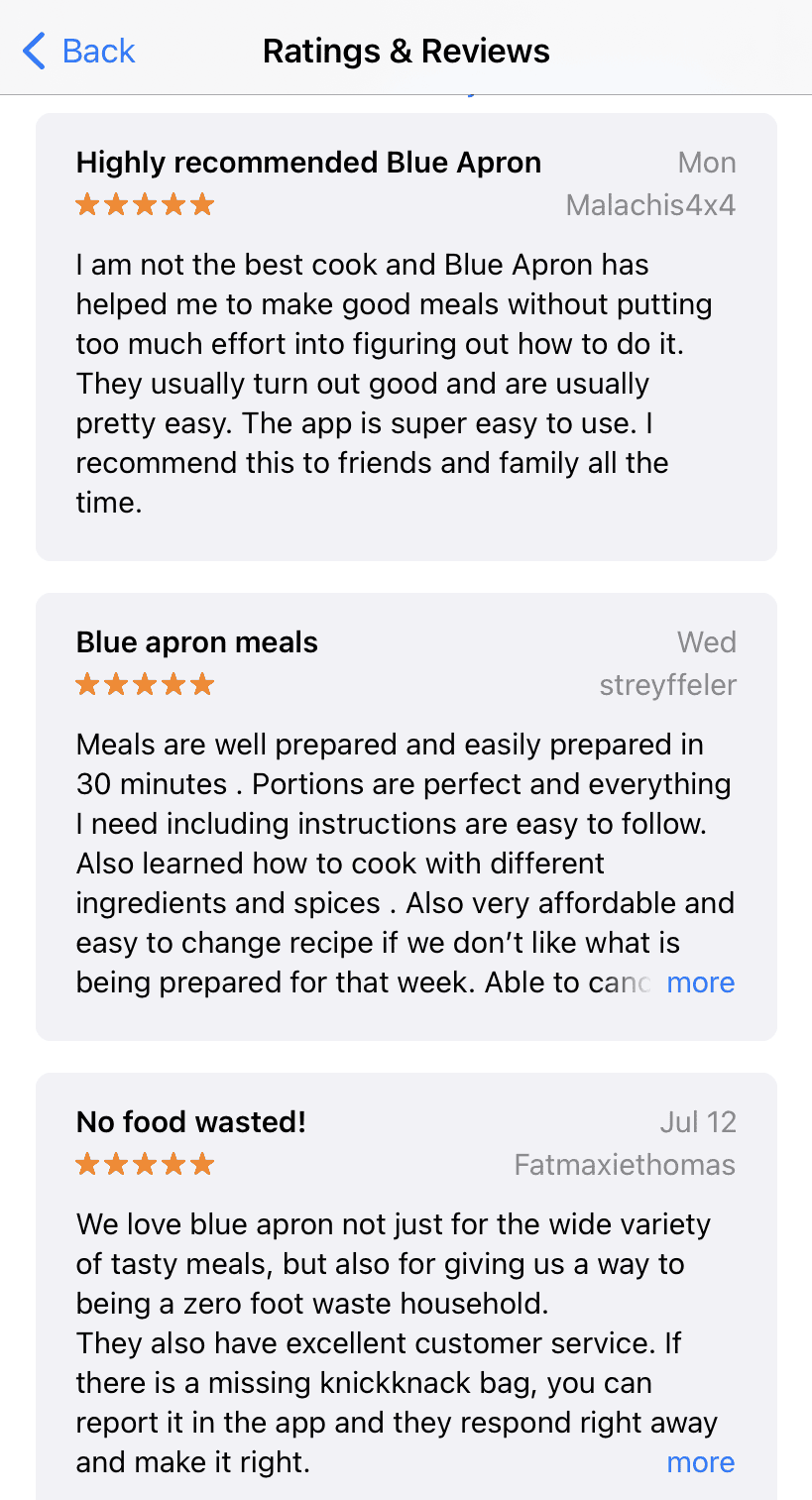812x1500 pixels.
Task: Expand the full streyffeler review with more
Action: click(x=700, y=982)
